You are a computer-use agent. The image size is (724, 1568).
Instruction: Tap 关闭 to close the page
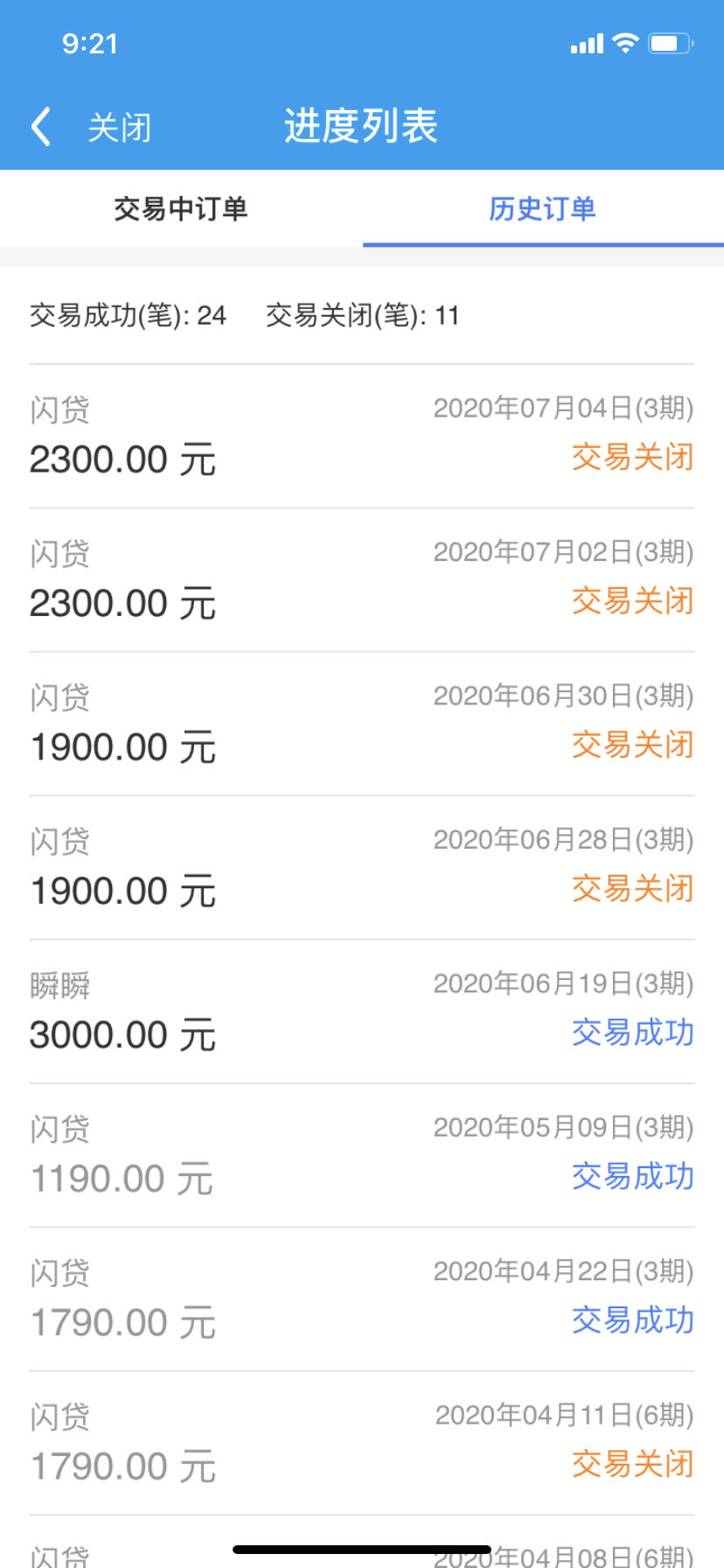point(120,128)
